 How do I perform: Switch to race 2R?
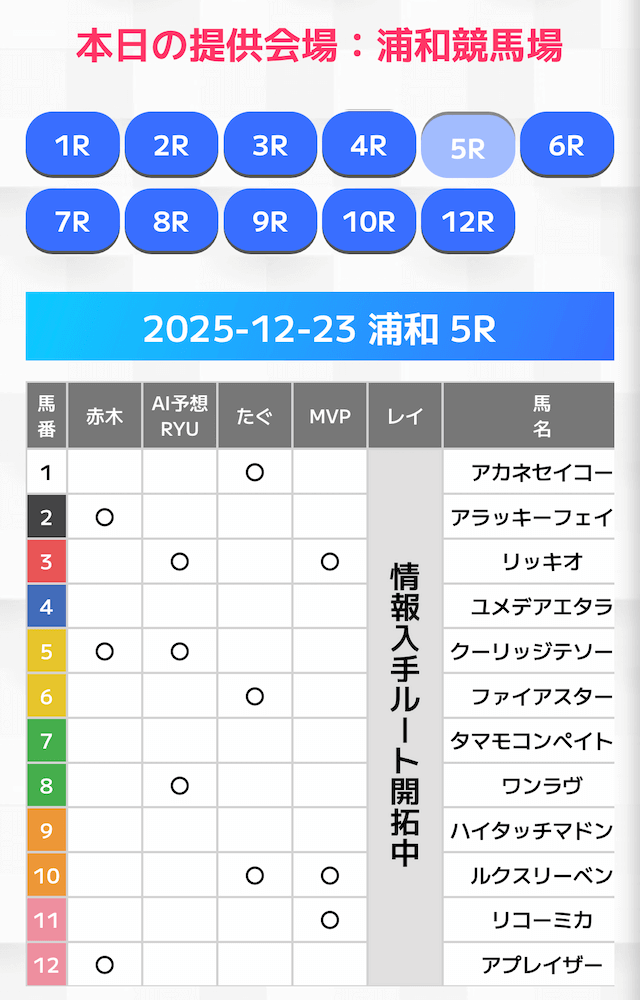(171, 145)
